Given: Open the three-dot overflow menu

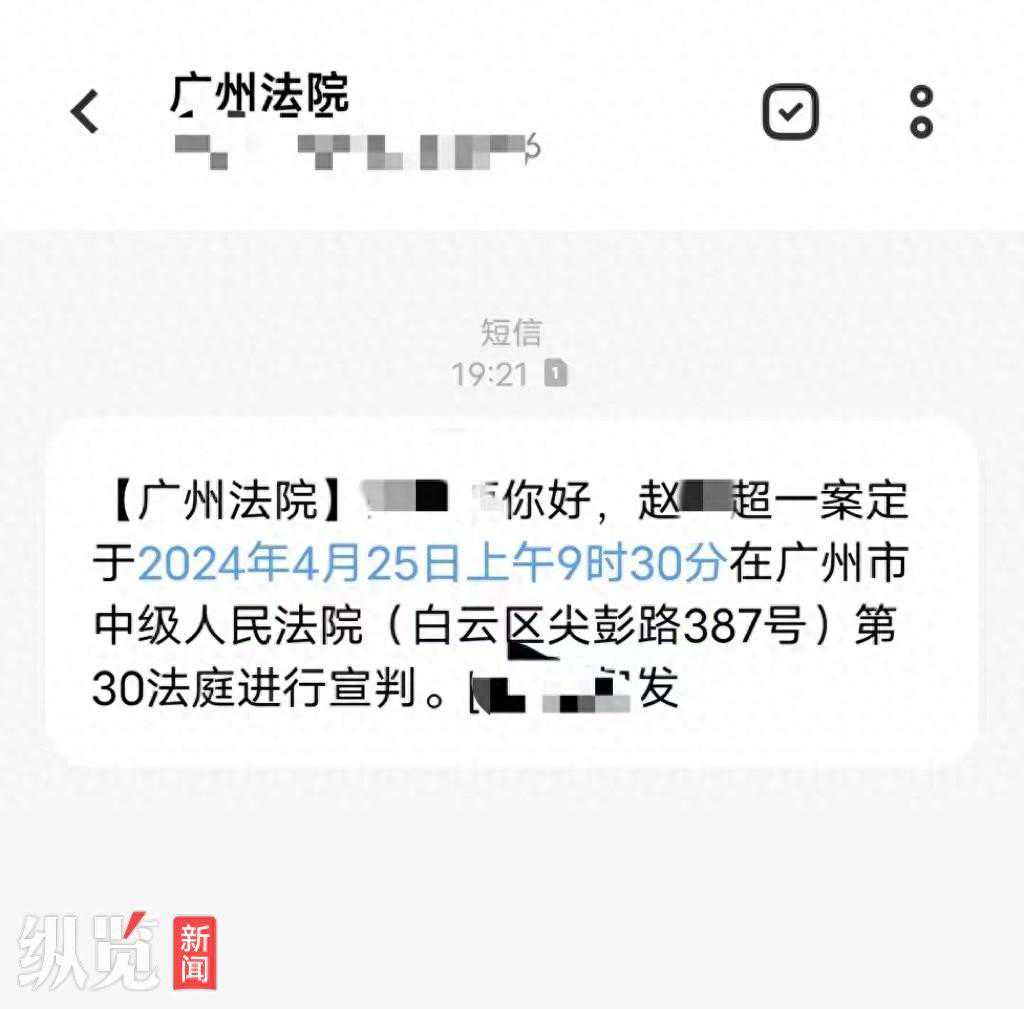Looking at the screenshot, I should [x=921, y=111].
